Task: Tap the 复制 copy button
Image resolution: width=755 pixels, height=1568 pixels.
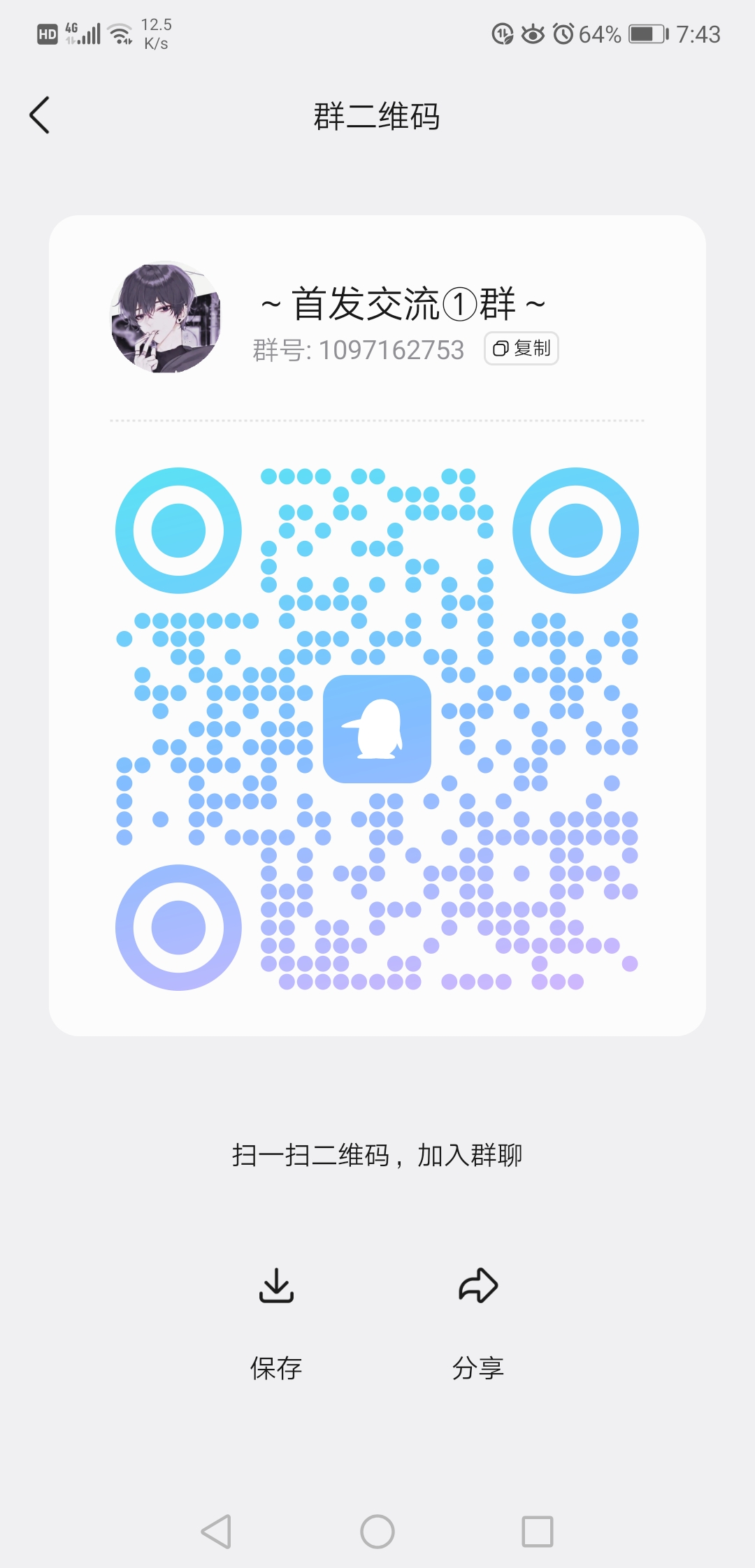Action: (x=521, y=349)
